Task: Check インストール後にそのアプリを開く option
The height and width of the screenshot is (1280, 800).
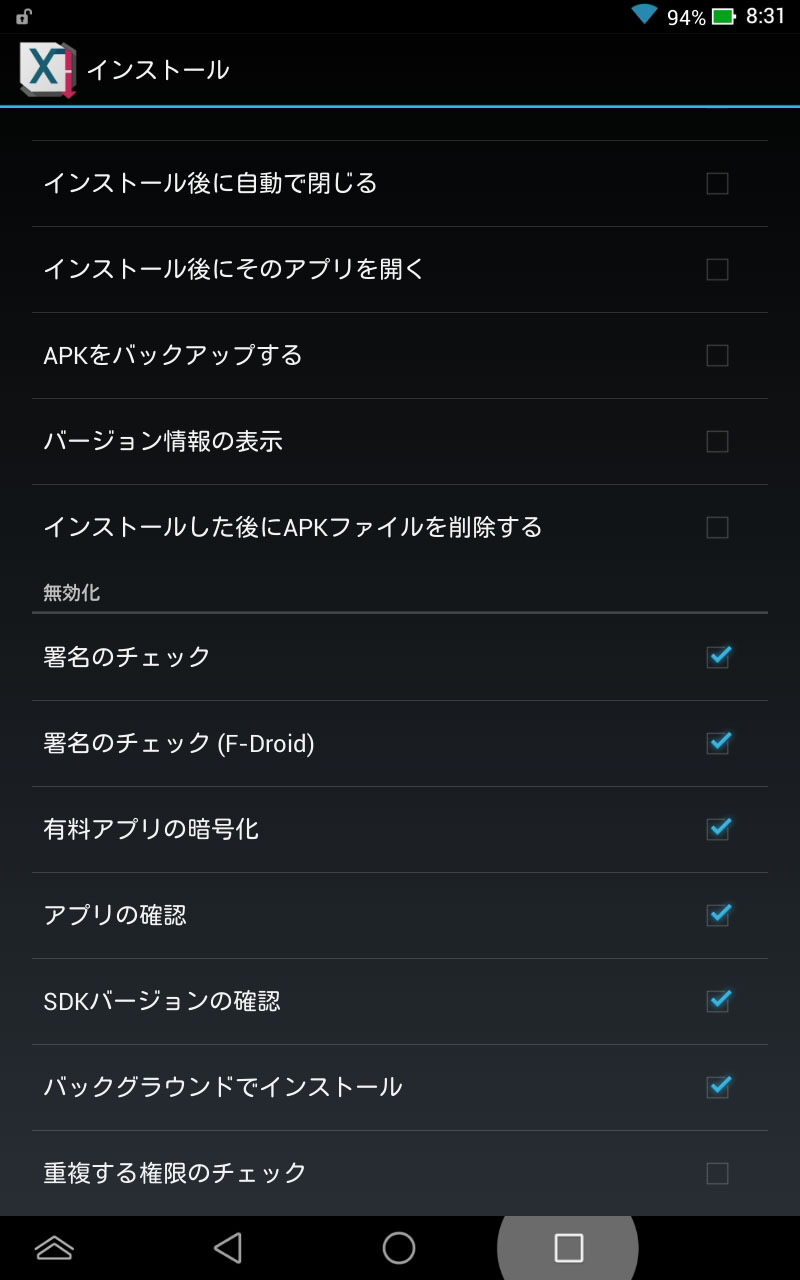Action: (x=717, y=270)
